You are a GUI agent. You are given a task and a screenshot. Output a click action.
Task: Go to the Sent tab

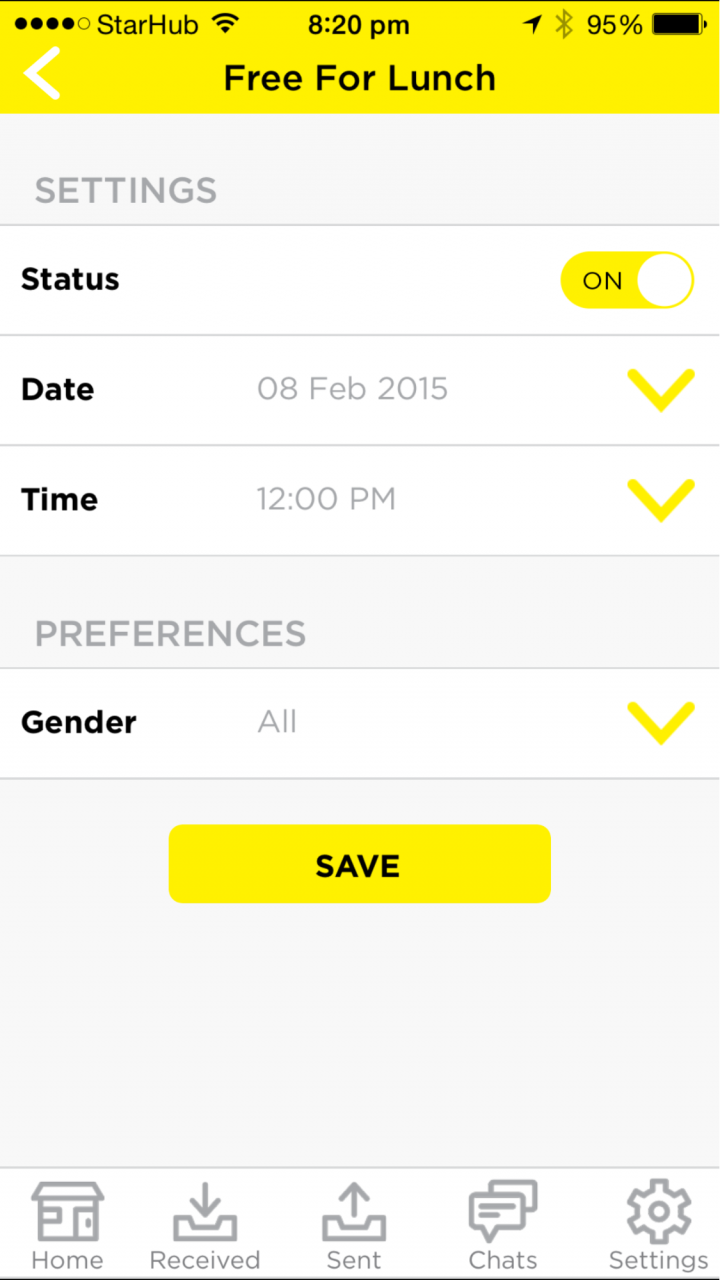354,1225
